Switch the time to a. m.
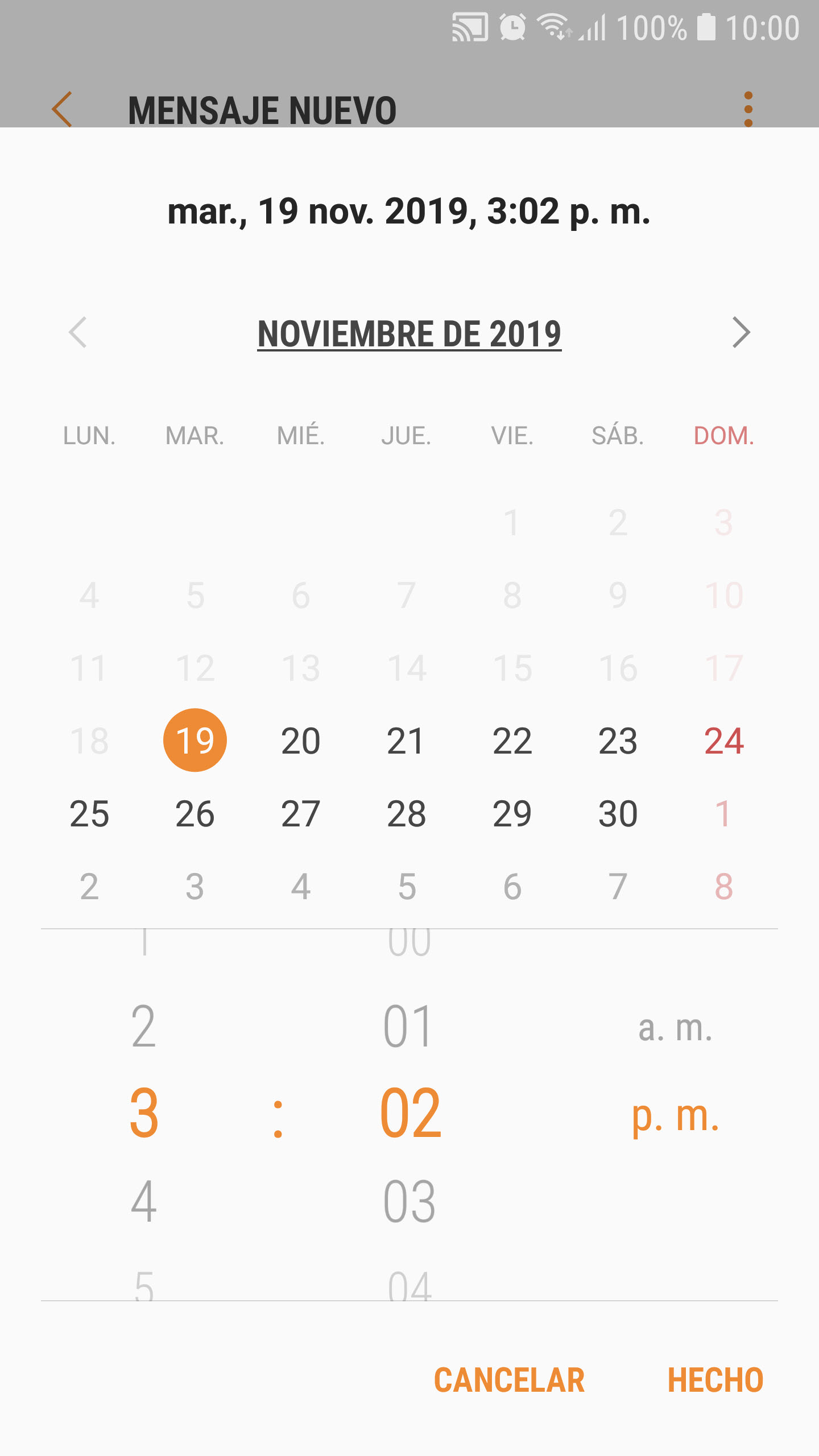Image resolution: width=819 pixels, height=1456 pixels. pyautogui.click(x=676, y=1028)
